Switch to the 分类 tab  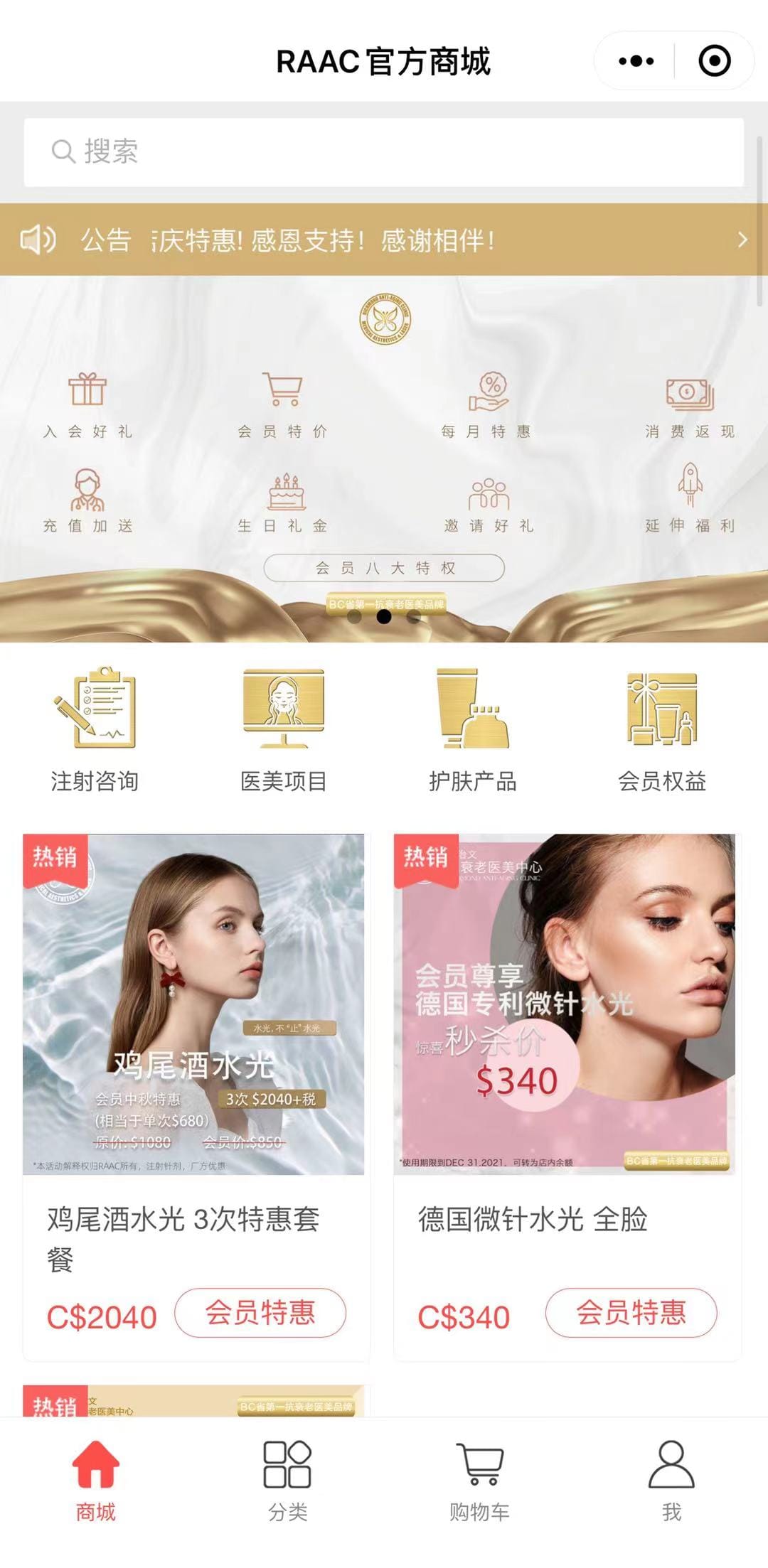[287, 1481]
